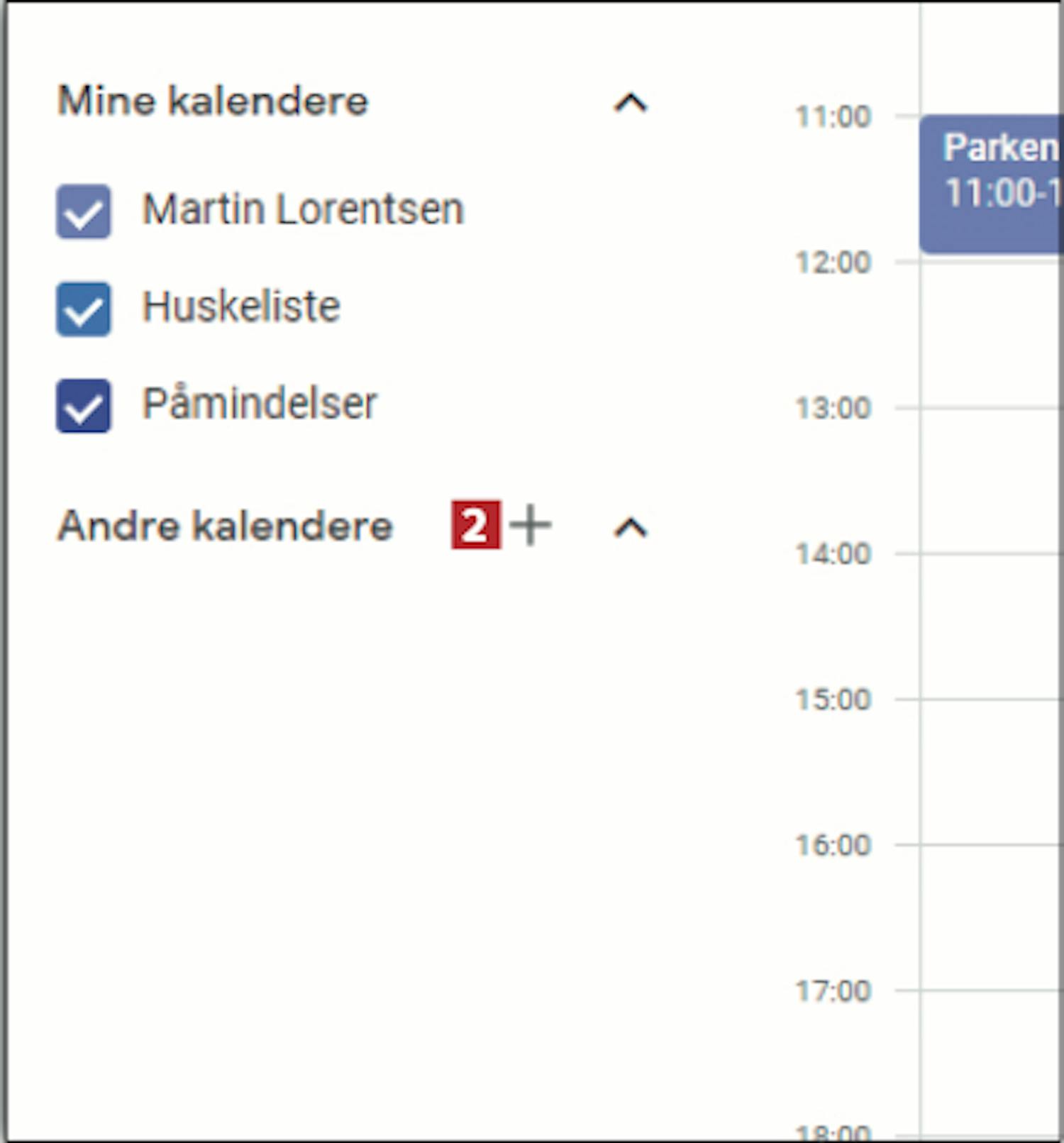Image resolution: width=1064 pixels, height=1143 pixels.
Task: Open the Parken event at 11:00
Action: click(x=993, y=183)
